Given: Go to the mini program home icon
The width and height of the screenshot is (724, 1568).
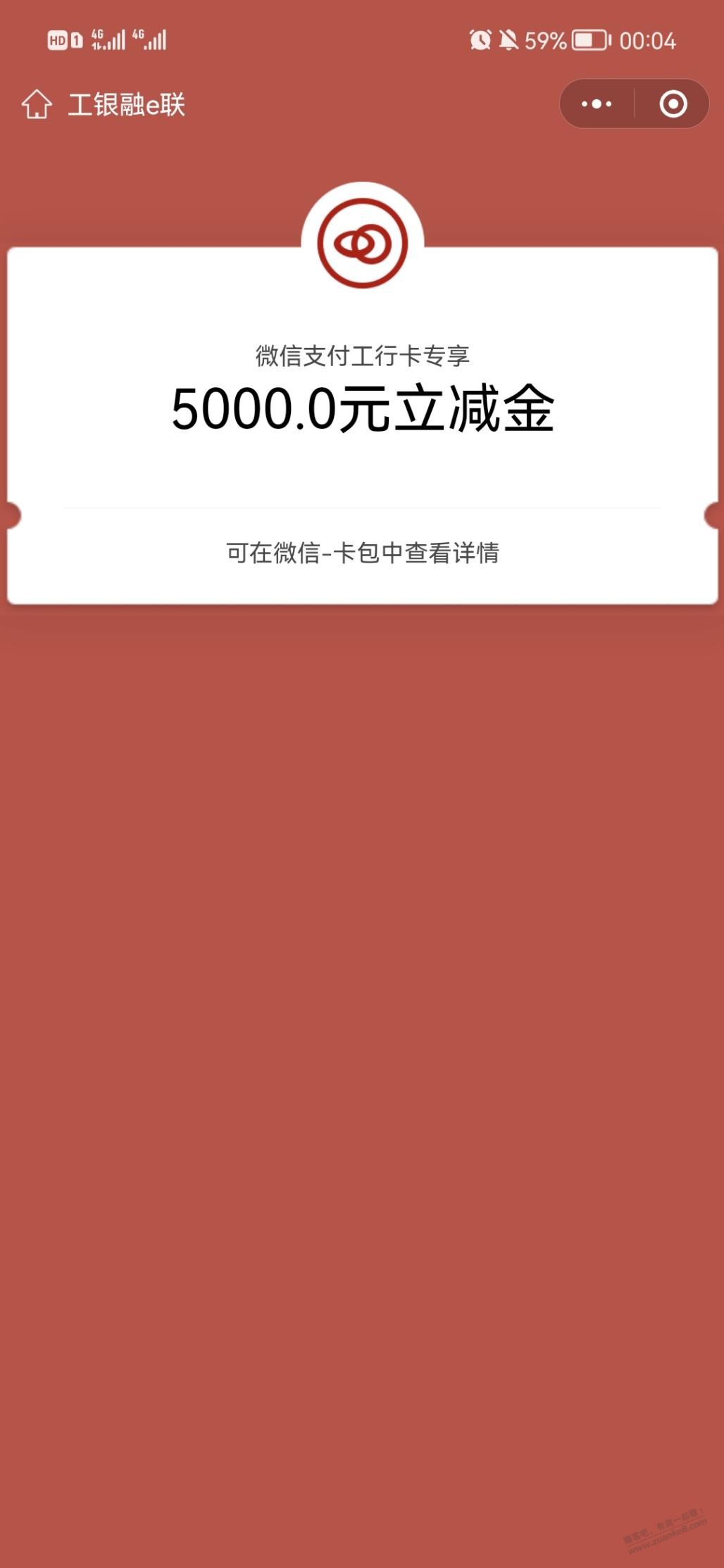Looking at the screenshot, I should [x=37, y=104].
